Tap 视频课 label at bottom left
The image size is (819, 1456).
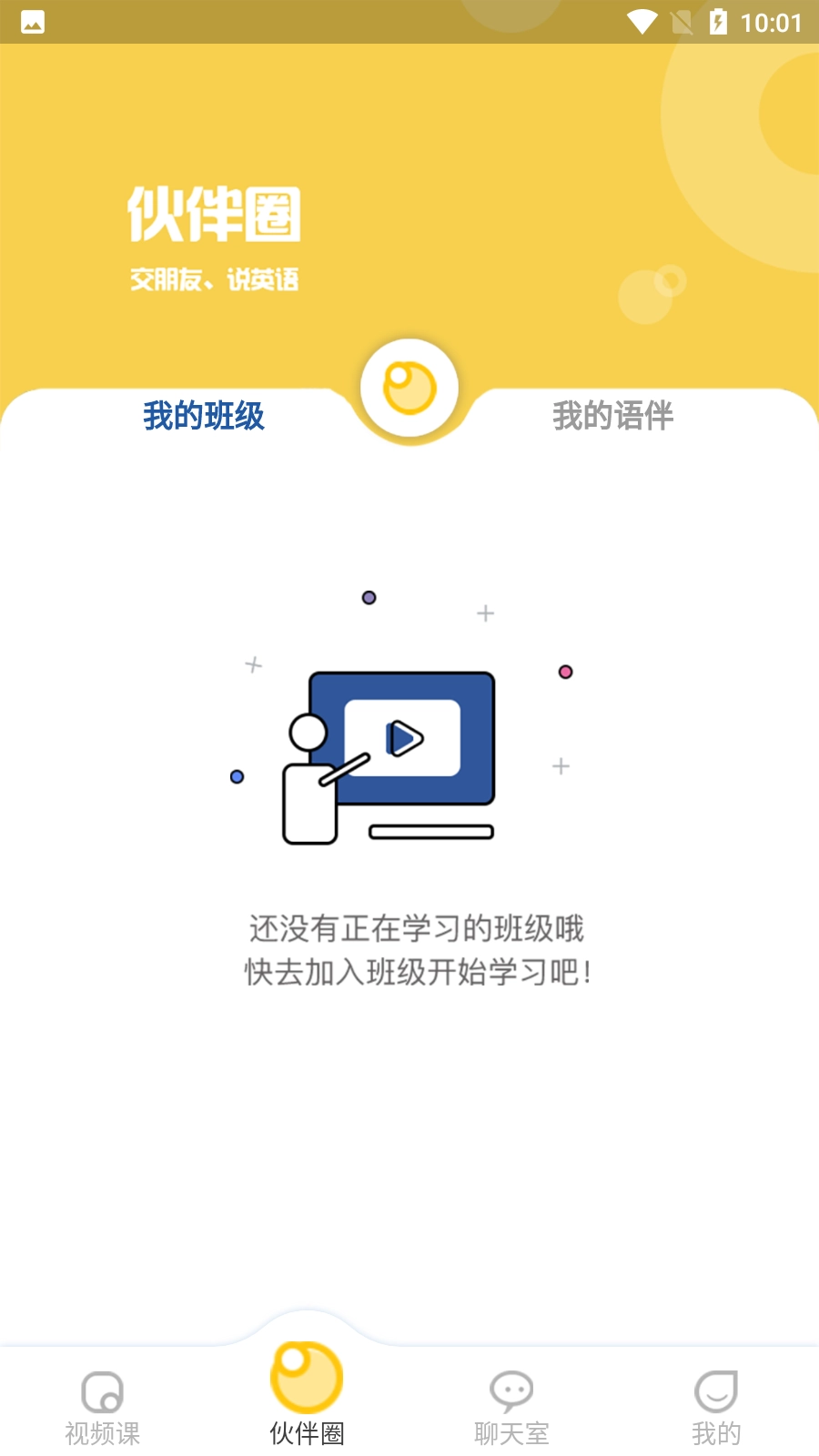(x=100, y=1433)
